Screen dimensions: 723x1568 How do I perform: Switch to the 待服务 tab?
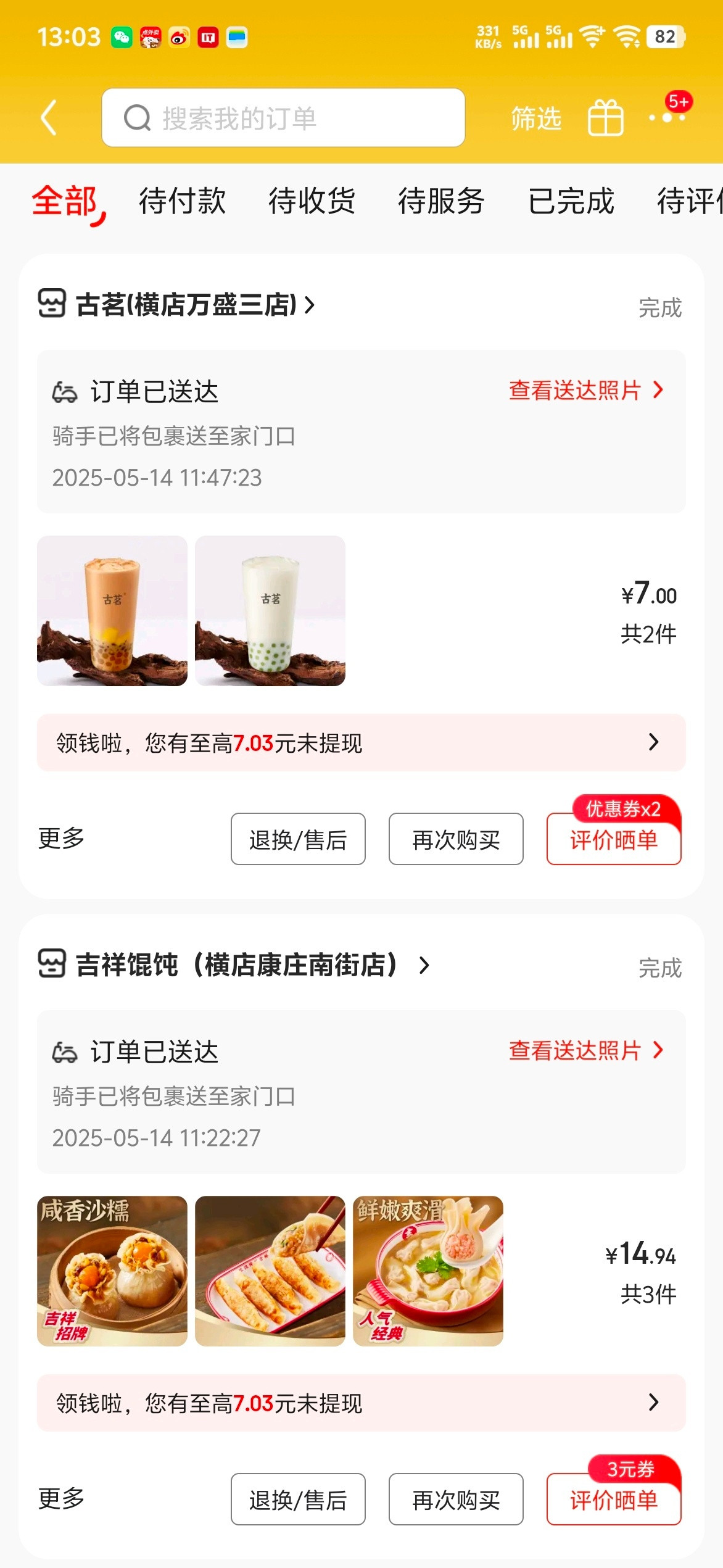(441, 201)
